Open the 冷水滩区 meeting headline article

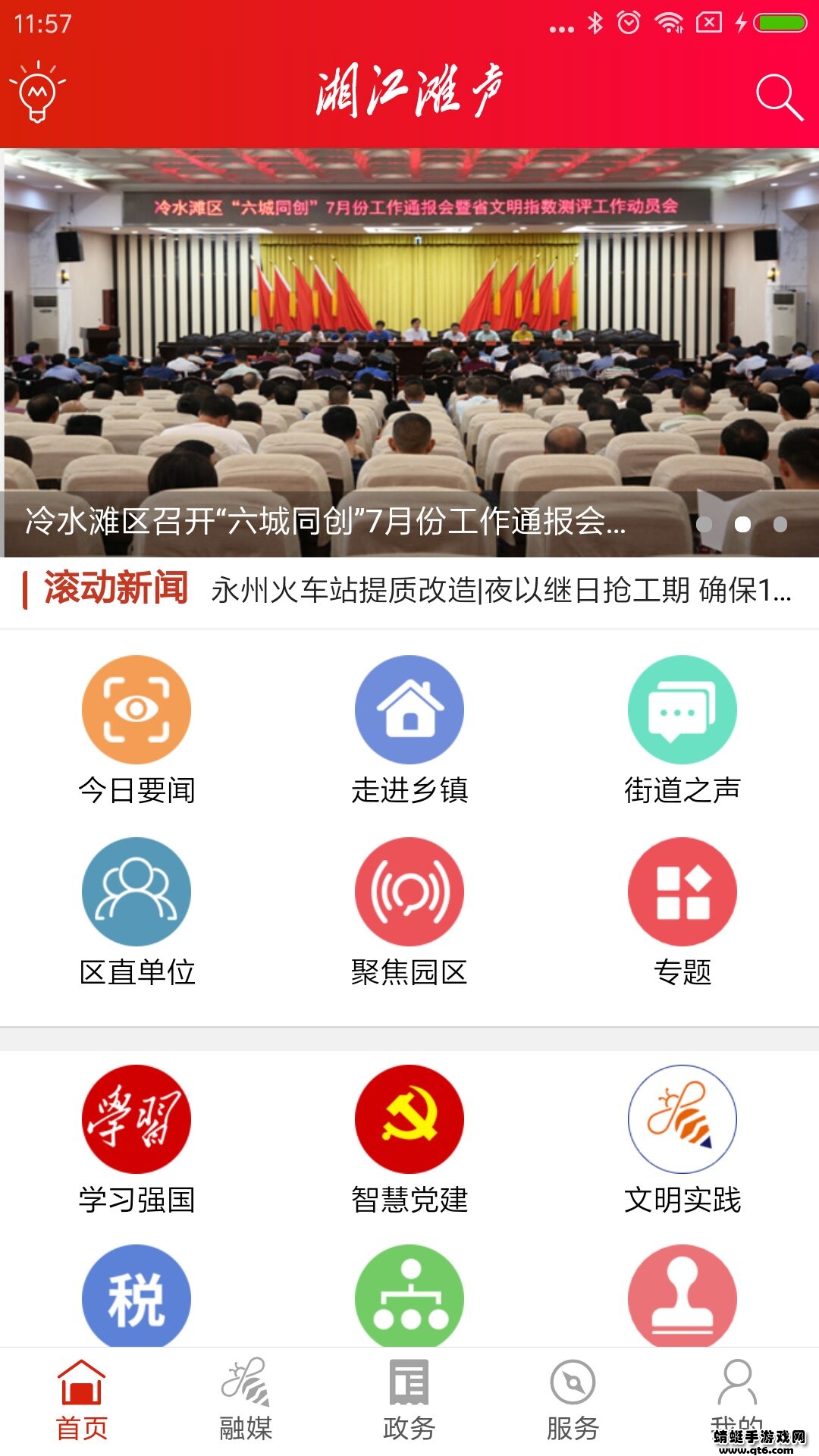pos(326,522)
